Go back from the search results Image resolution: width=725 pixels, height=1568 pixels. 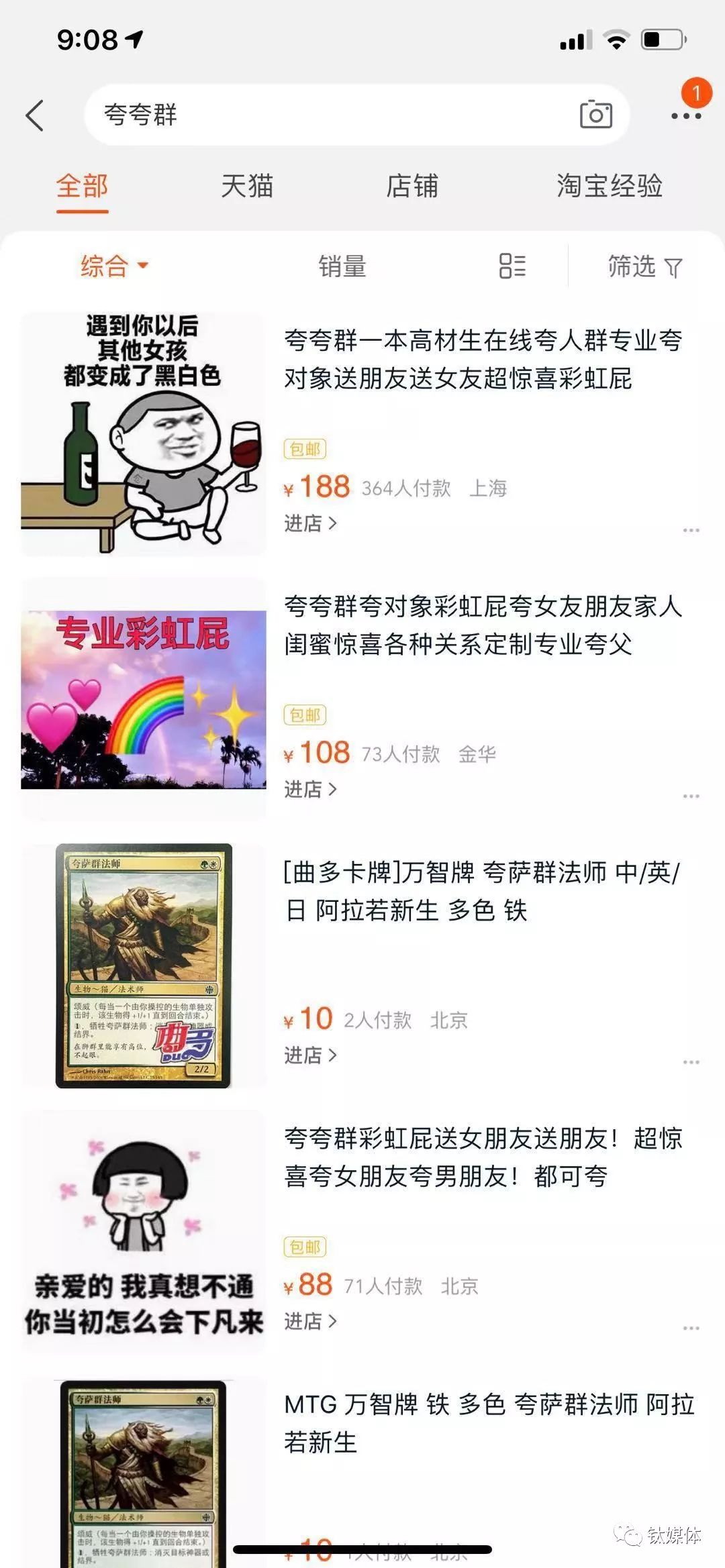(x=35, y=115)
